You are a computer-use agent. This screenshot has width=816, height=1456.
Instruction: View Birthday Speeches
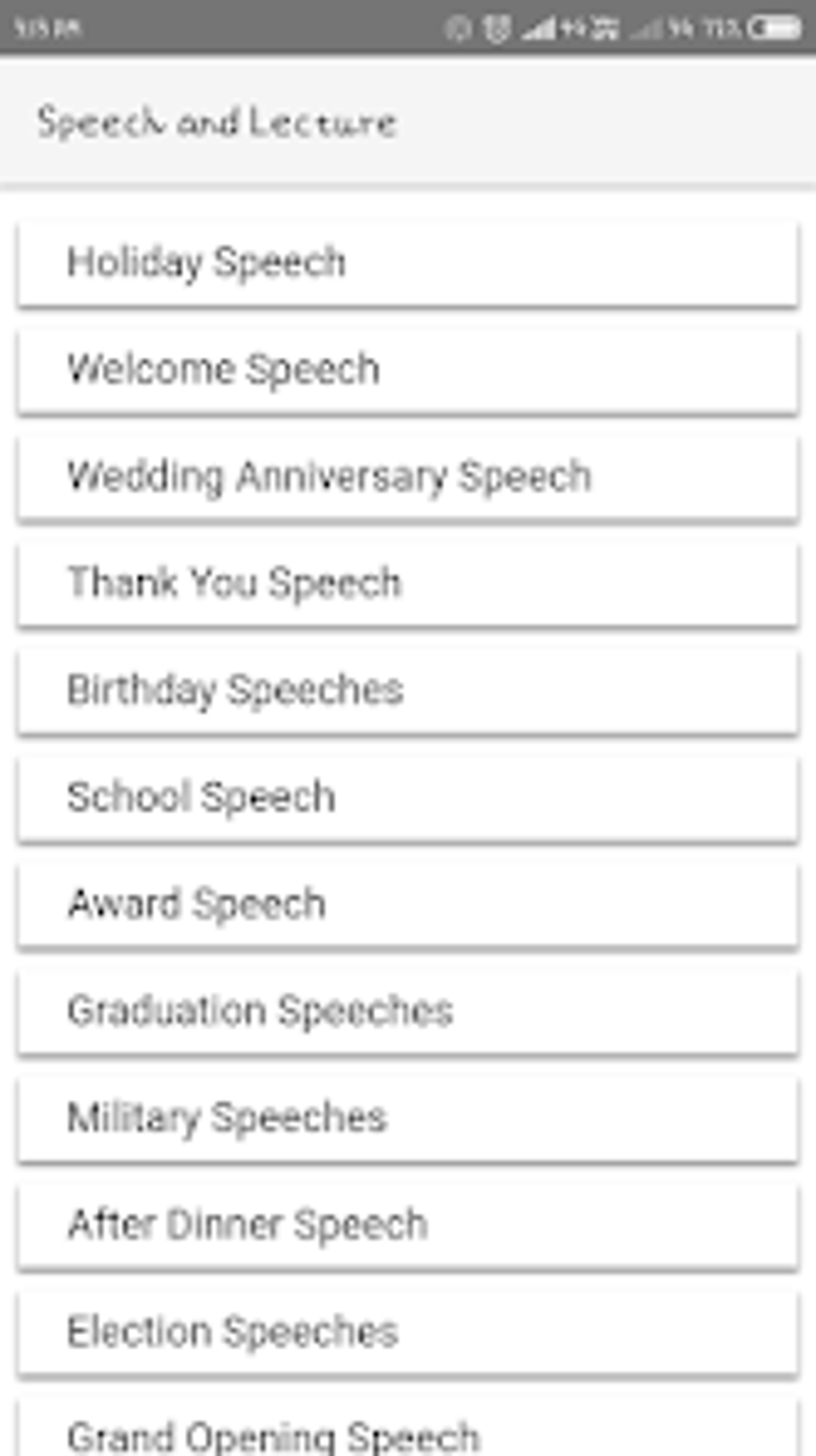click(x=407, y=691)
